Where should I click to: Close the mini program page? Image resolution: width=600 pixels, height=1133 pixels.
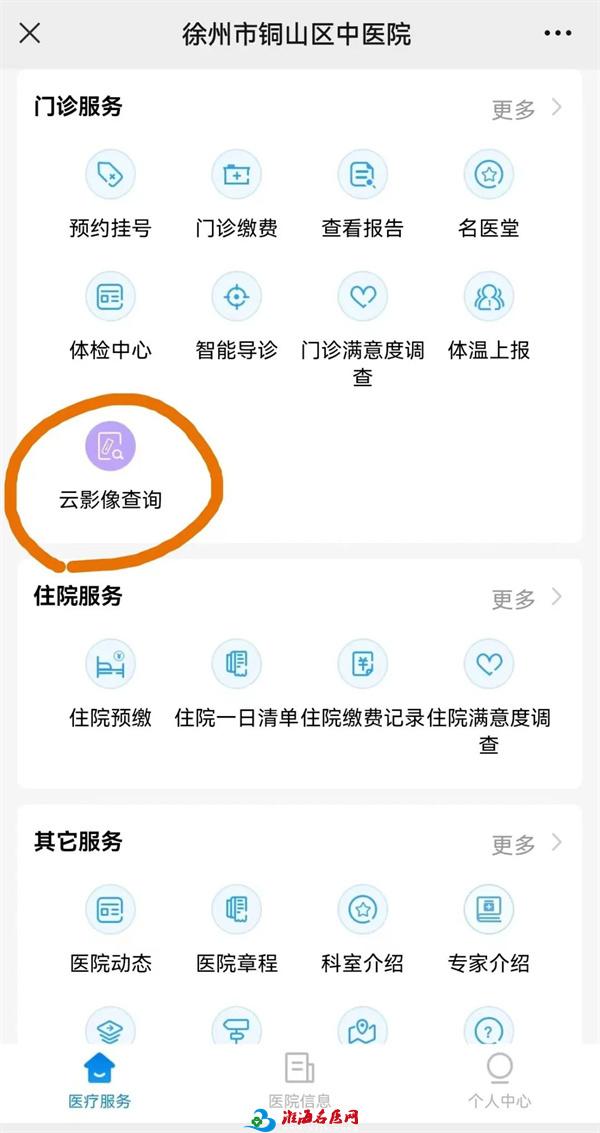click(29, 33)
